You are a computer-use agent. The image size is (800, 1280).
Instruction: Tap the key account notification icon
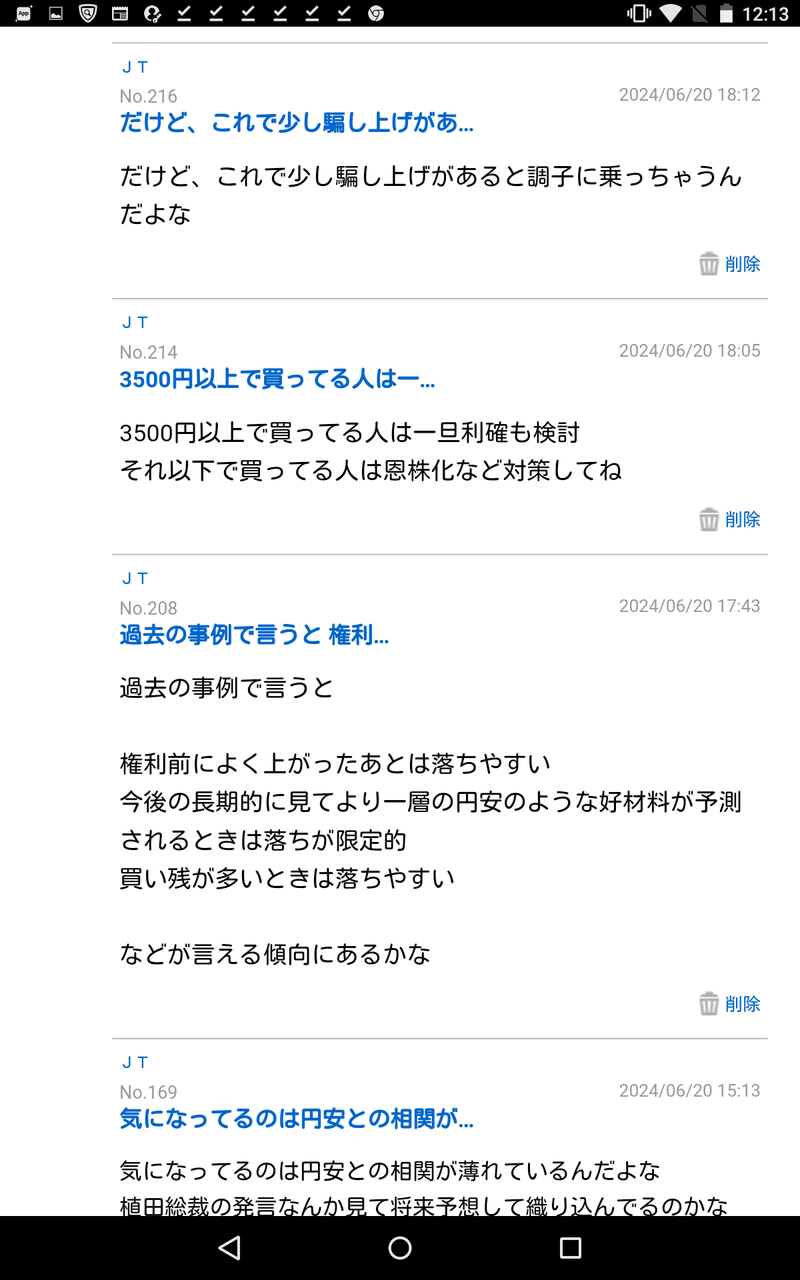(150, 14)
